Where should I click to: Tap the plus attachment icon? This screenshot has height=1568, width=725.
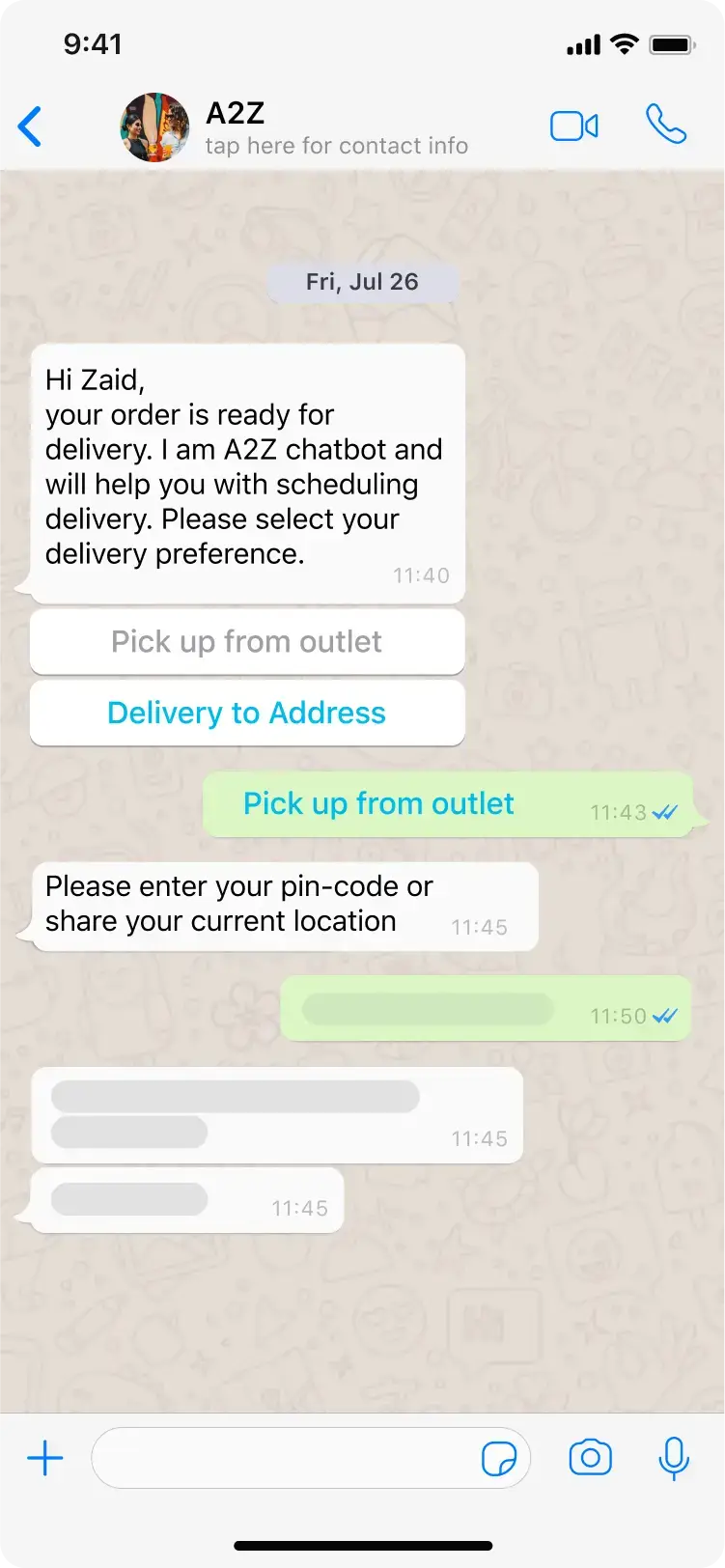tap(44, 1458)
